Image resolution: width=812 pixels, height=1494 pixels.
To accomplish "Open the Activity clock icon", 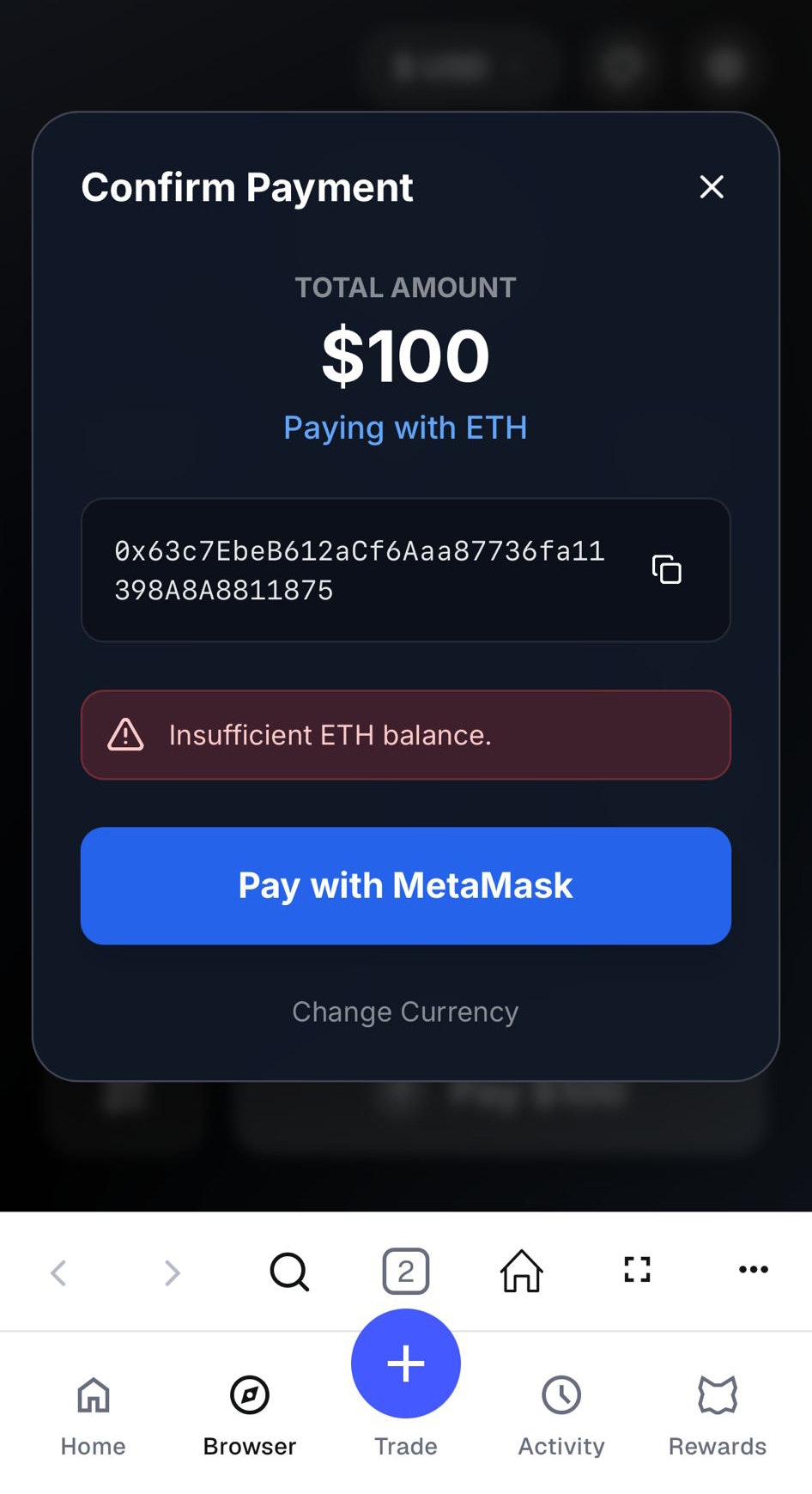I will (561, 1395).
